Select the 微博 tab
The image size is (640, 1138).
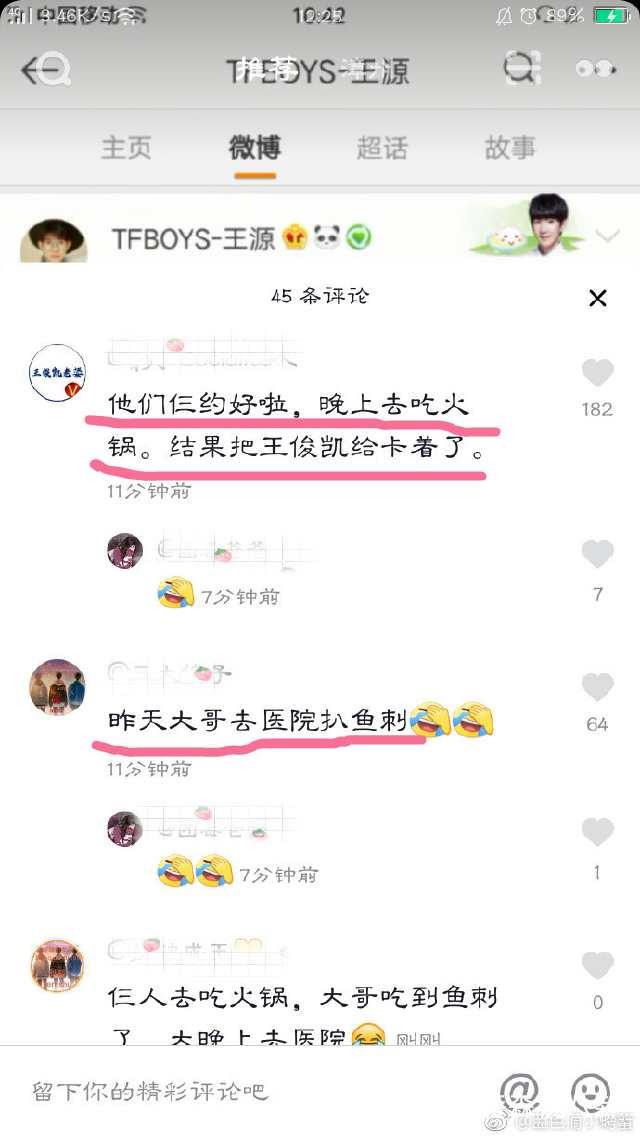(x=255, y=148)
